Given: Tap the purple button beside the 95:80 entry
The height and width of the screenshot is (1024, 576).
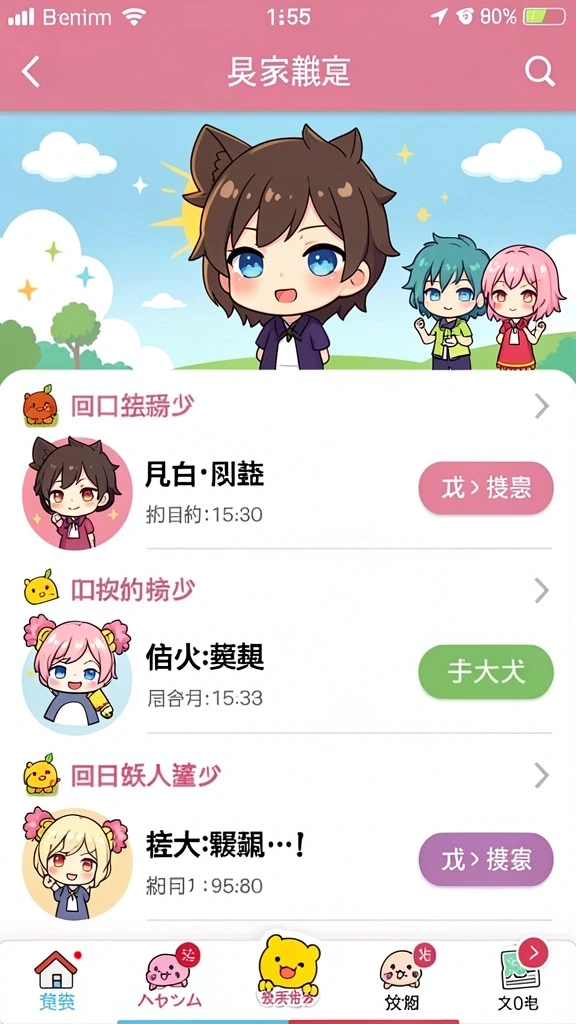Looking at the screenshot, I should coord(486,859).
